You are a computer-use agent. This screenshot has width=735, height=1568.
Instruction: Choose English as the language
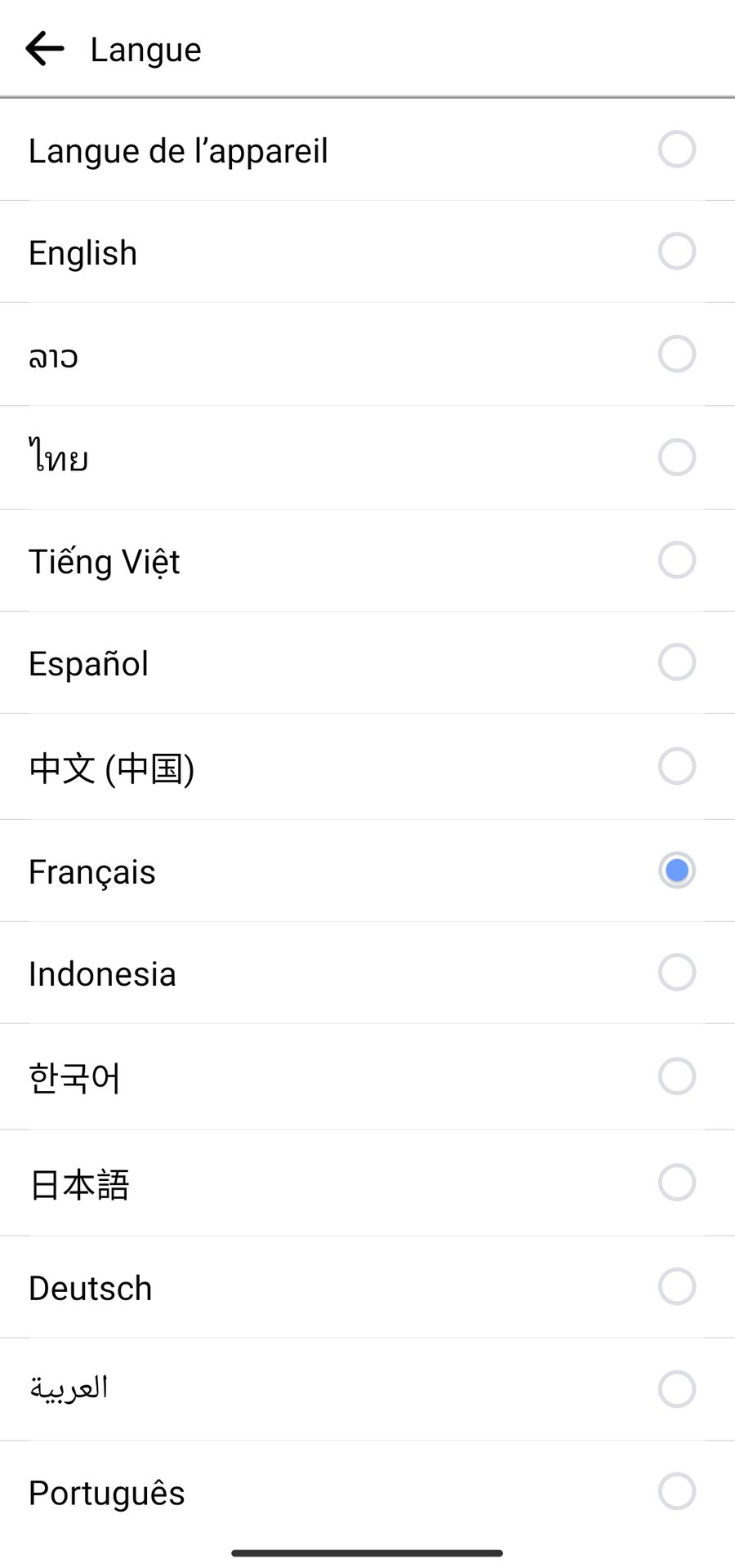pyautogui.click(x=676, y=252)
